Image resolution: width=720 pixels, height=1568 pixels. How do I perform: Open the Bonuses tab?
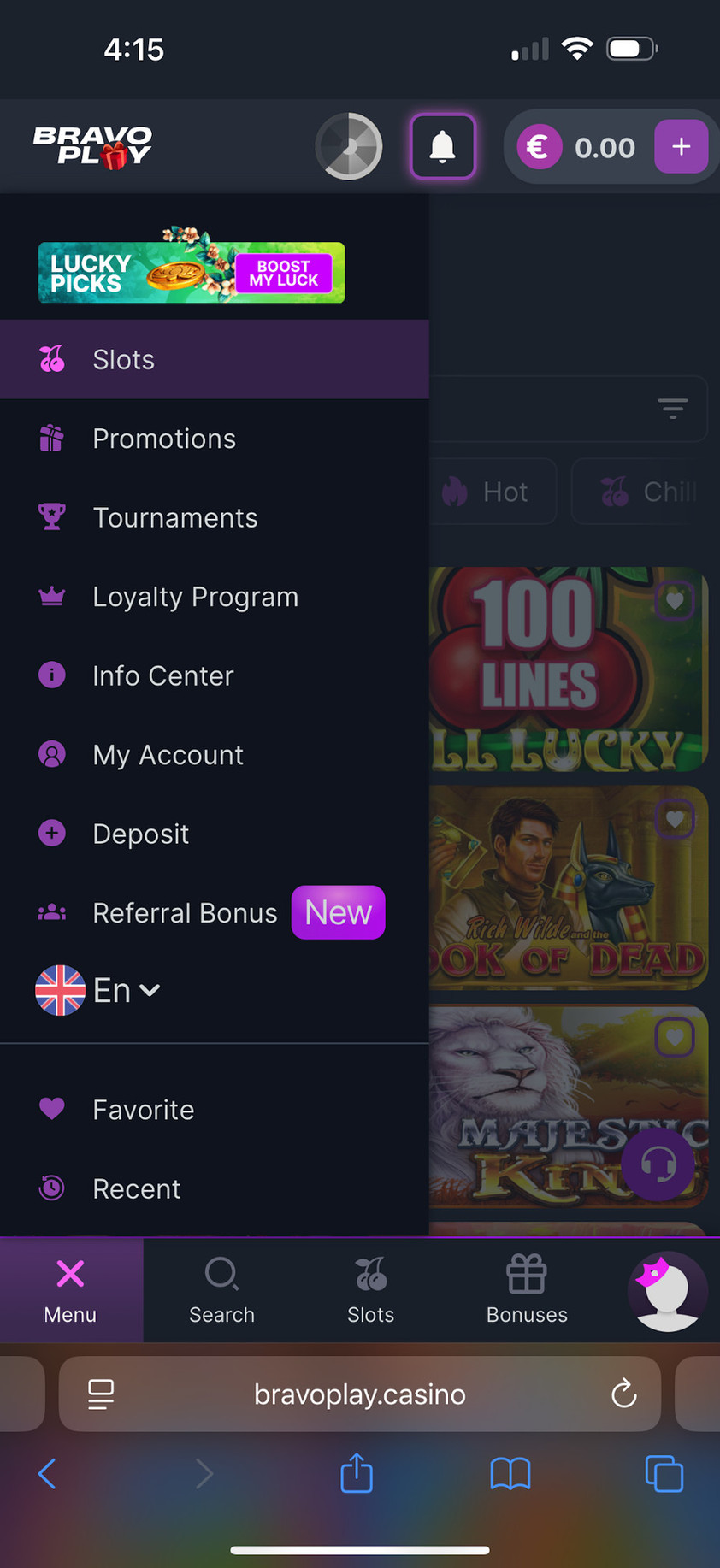point(527,1289)
